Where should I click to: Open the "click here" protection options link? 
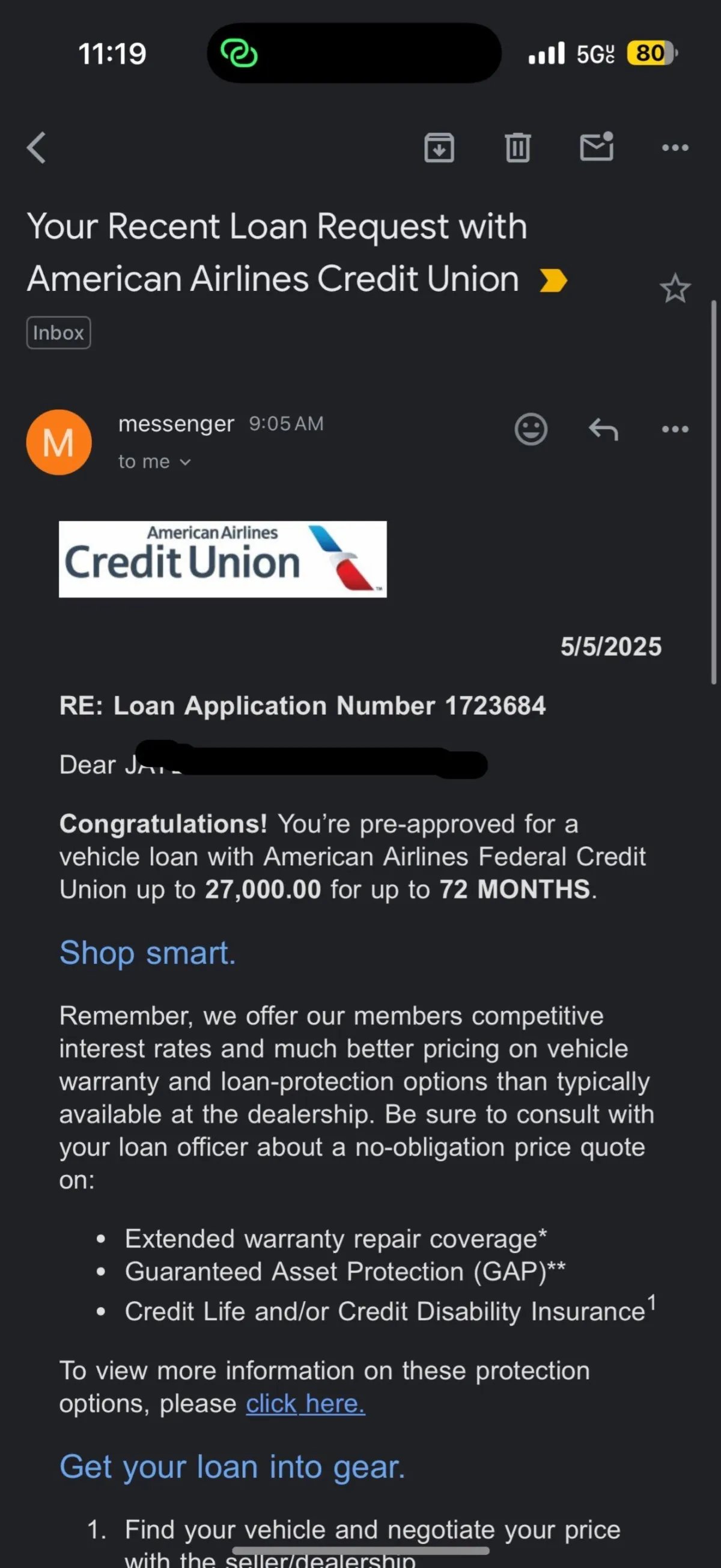pyautogui.click(x=305, y=1404)
